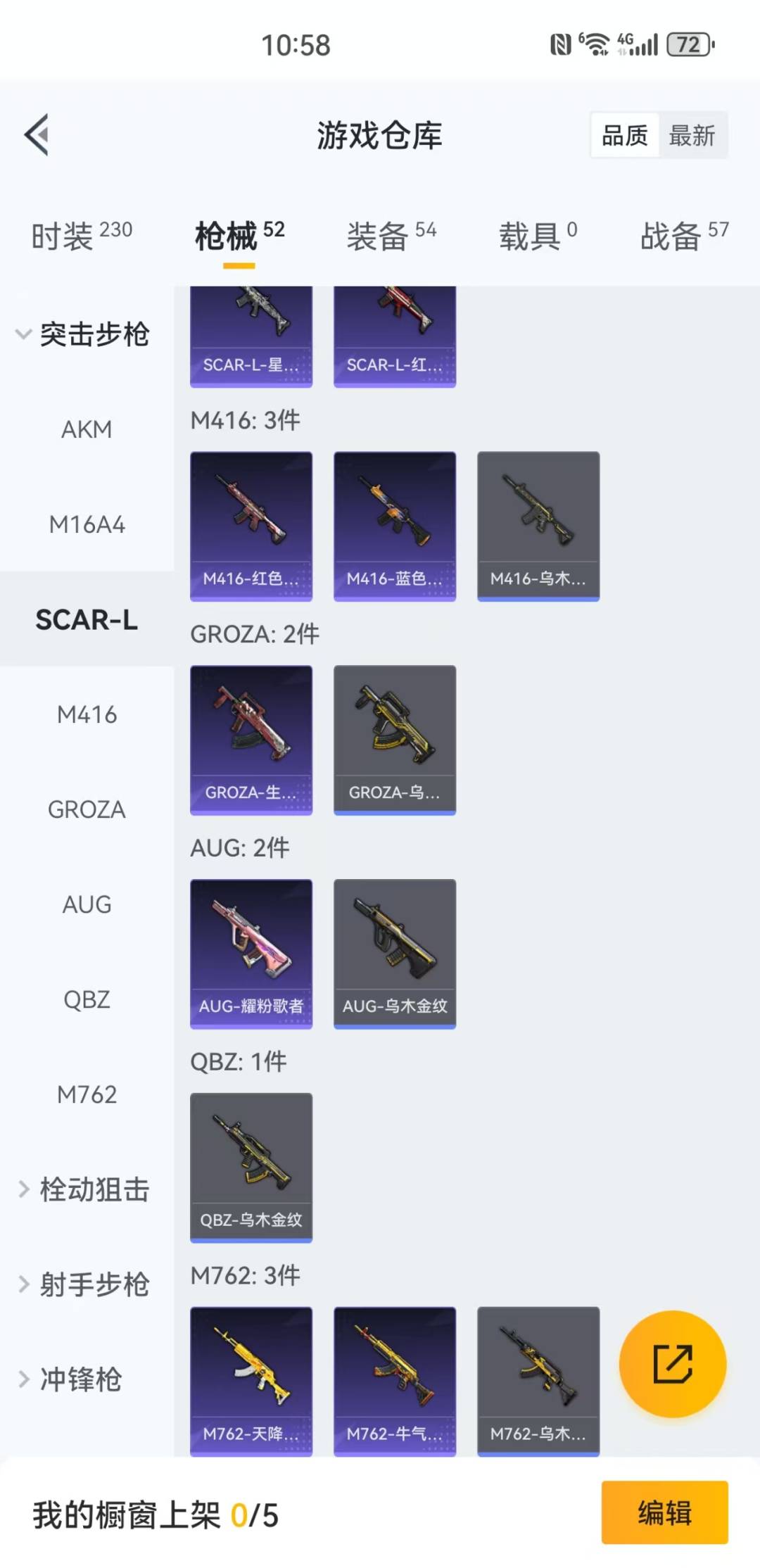Open the 载具 tab
This screenshot has width=760, height=1568.
(x=538, y=236)
